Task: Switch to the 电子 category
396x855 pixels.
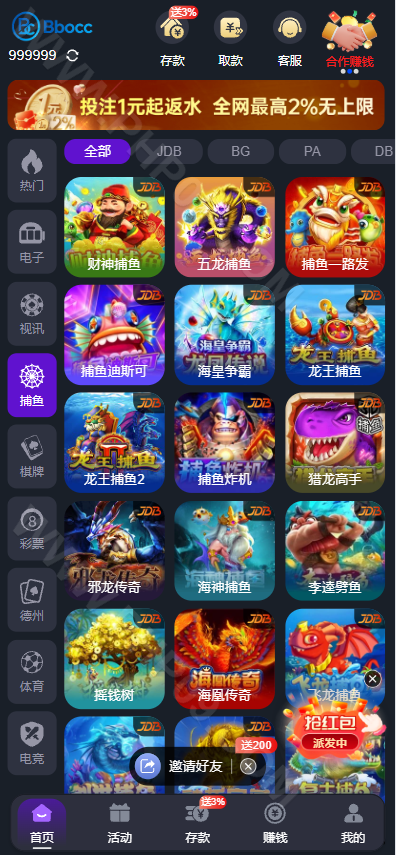Action: tap(32, 242)
